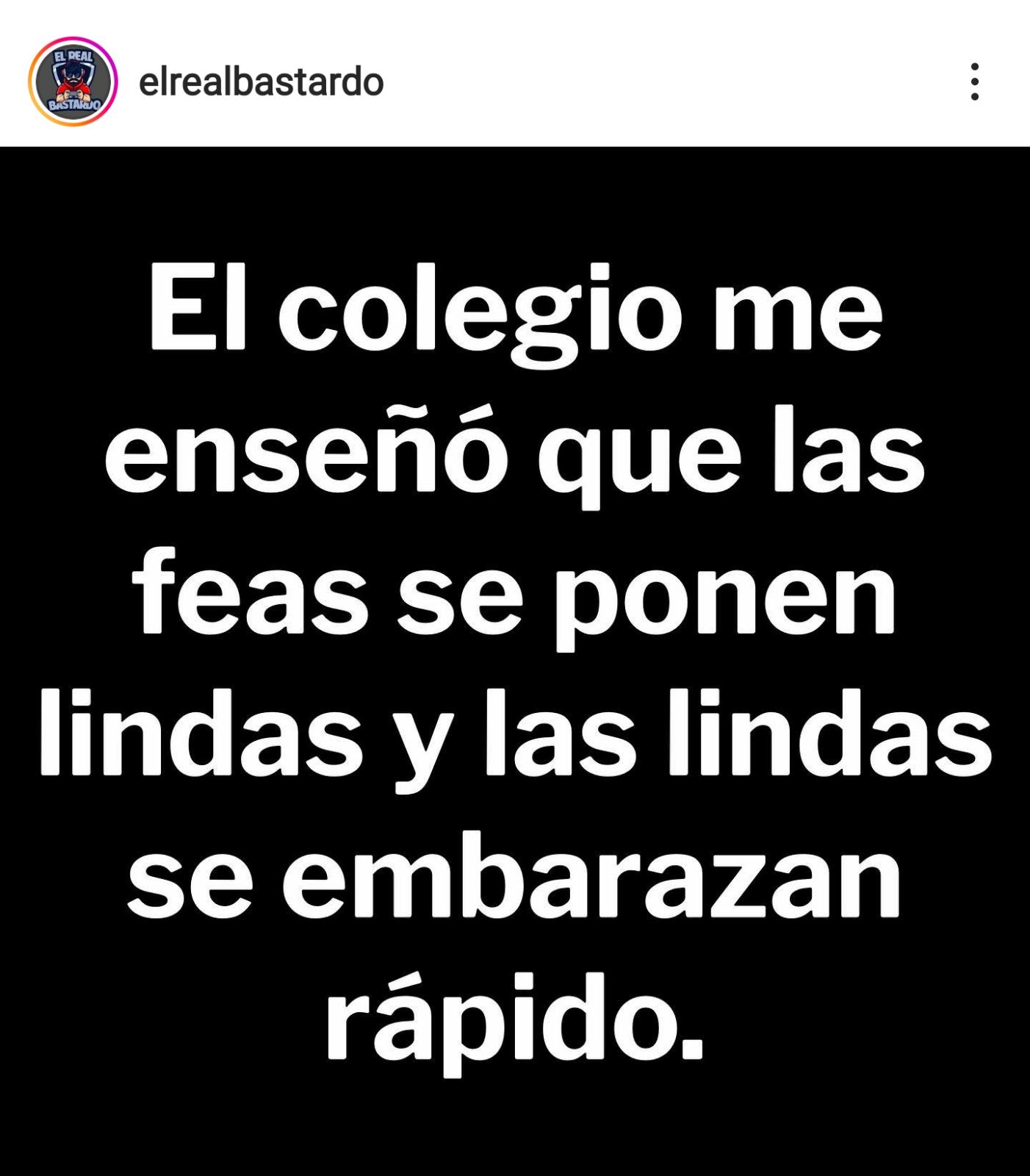Tap the elrealbastardo username

coord(261,82)
